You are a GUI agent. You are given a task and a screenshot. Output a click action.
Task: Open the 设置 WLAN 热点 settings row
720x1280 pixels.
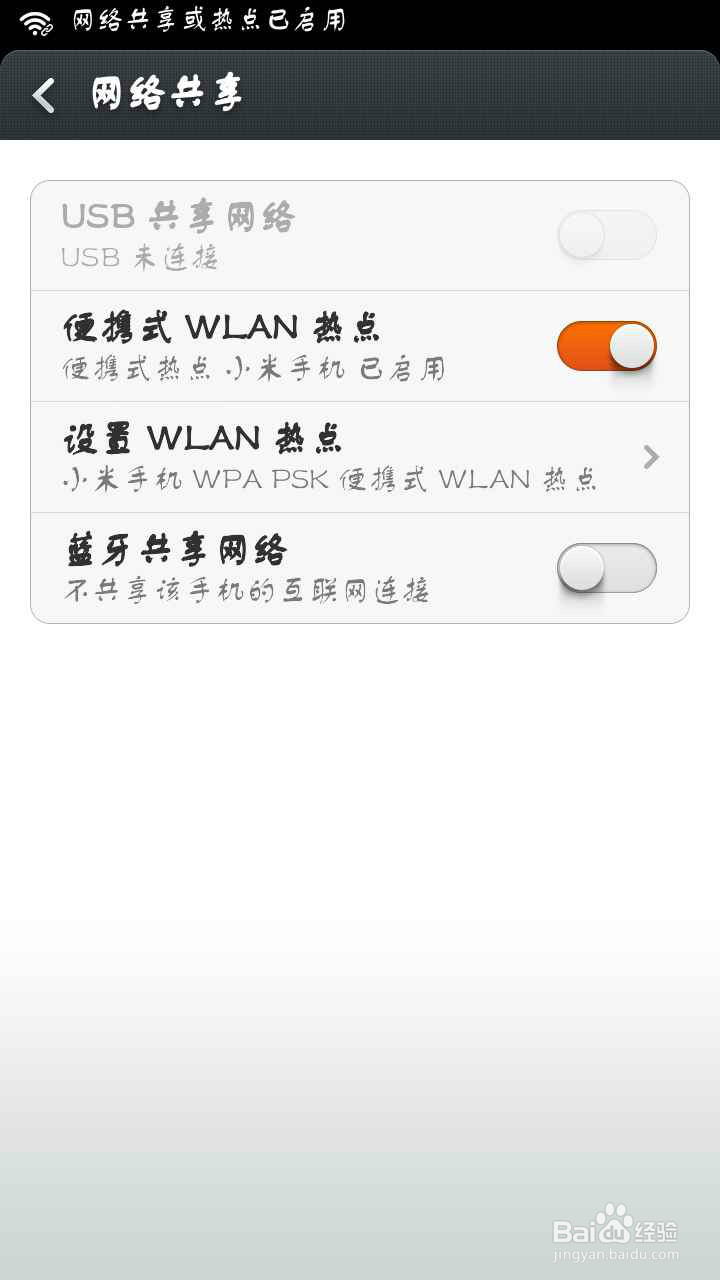click(x=300, y=457)
